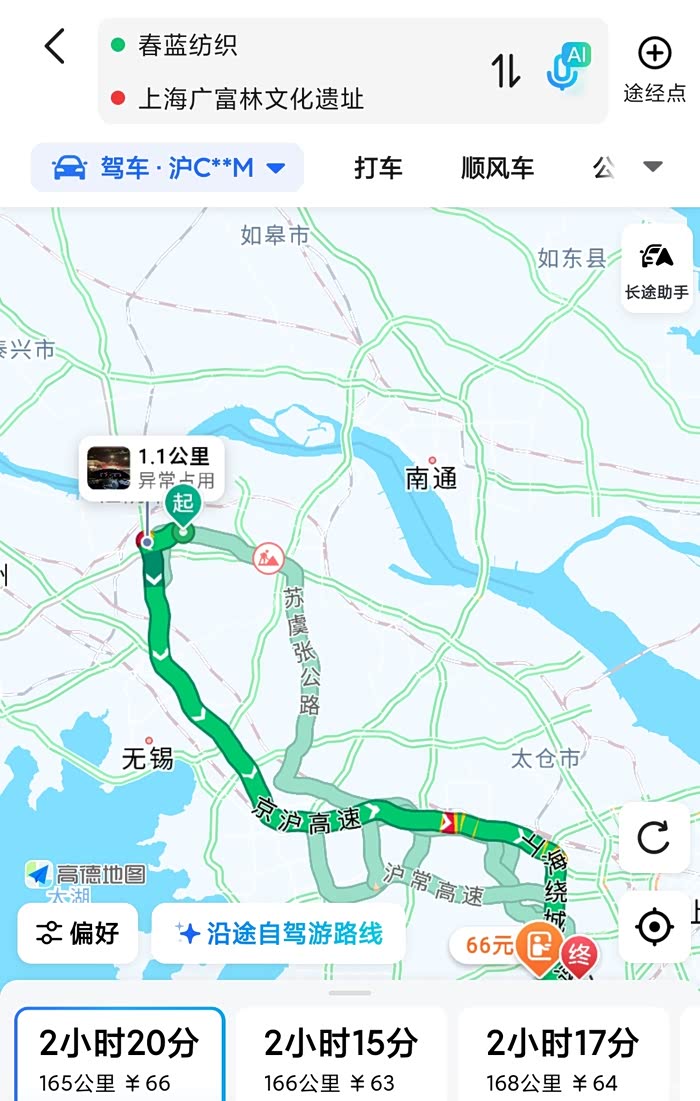Image resolution: width=700 pixels, height=1101 pixels.
Task: Go back using the top-left arrow
Action: 55,46
